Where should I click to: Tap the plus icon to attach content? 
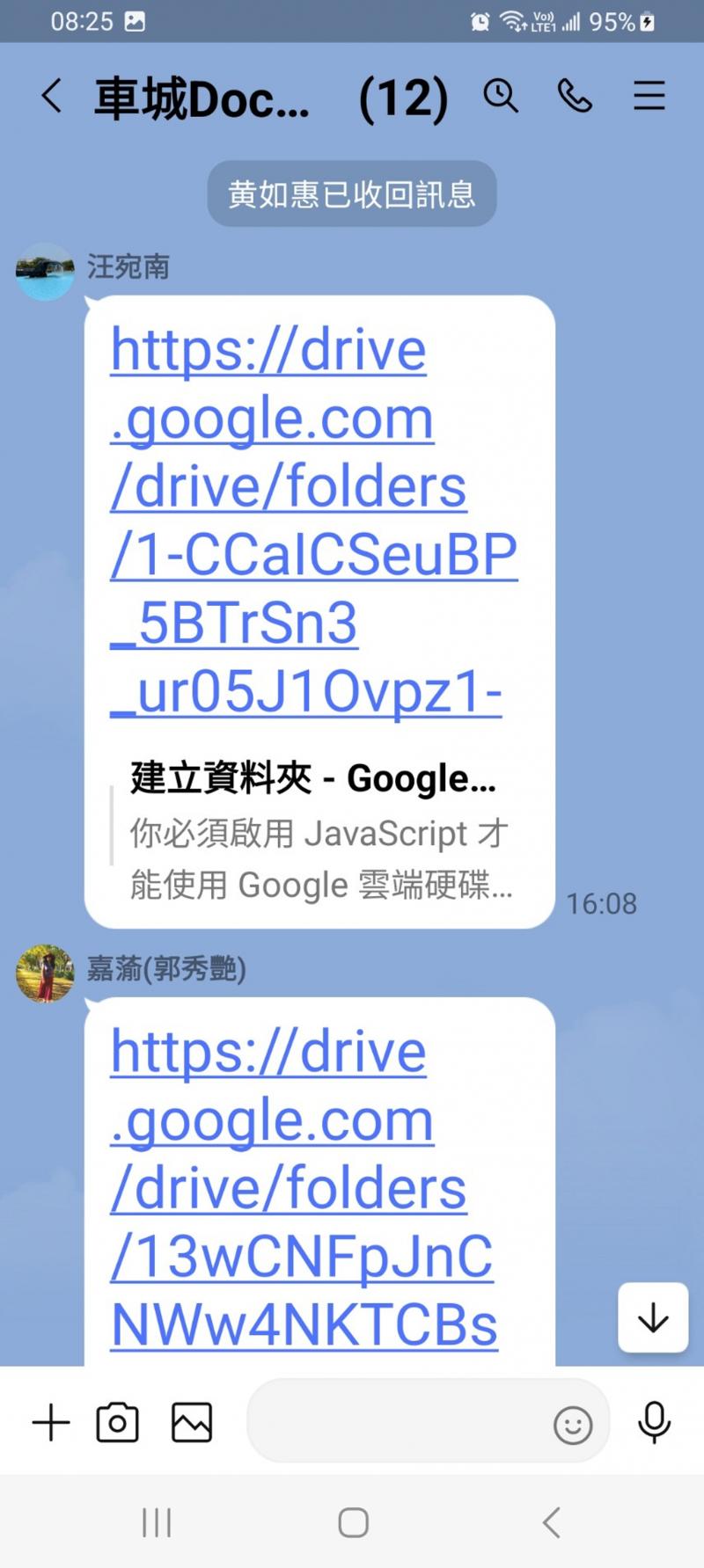point(51,1421)
